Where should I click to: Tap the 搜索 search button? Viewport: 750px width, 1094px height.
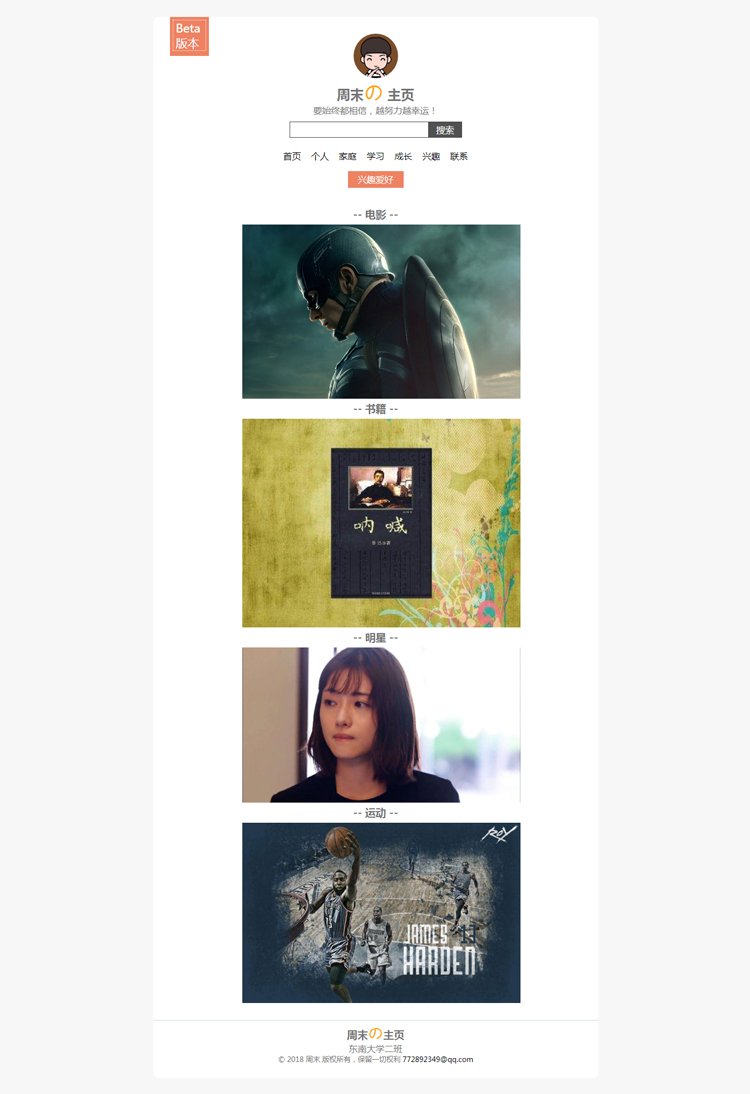click(445, 130)
